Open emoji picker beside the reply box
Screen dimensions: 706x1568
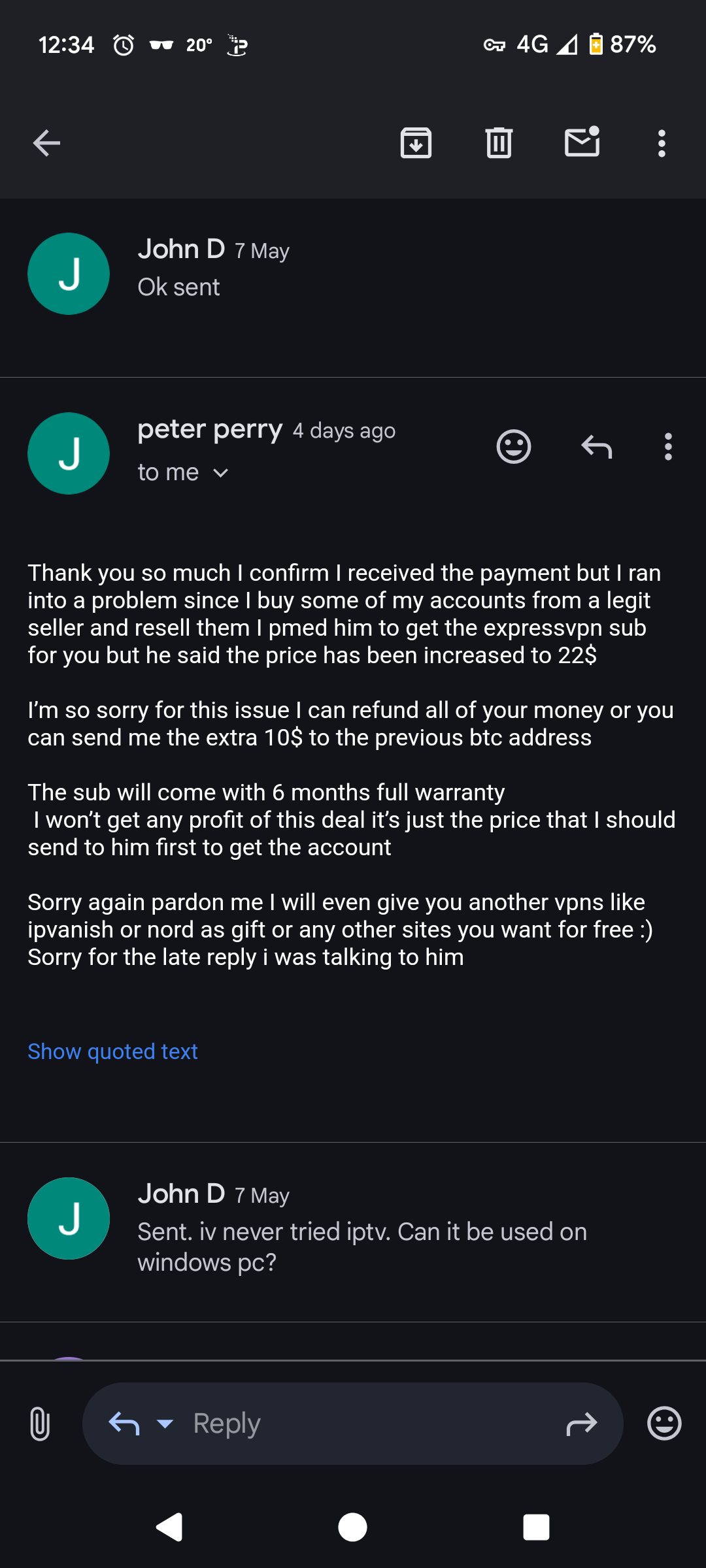[664, 1423]
